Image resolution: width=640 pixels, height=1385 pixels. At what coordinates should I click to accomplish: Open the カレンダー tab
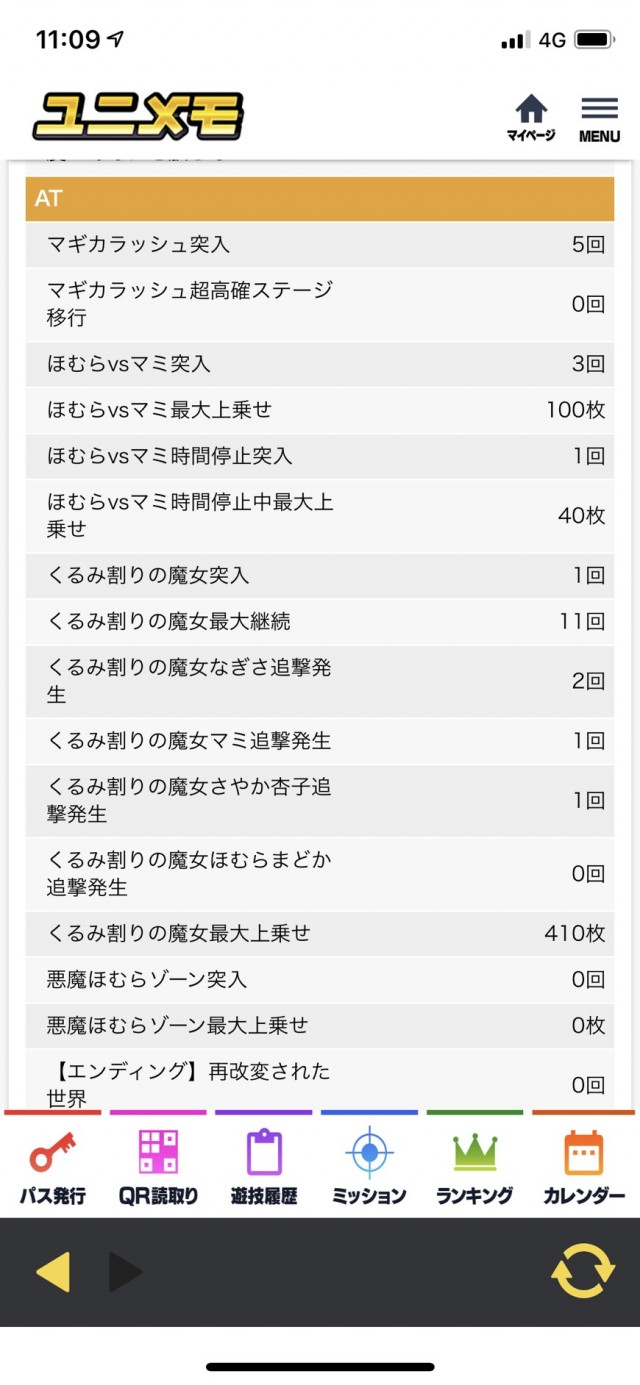(x=584, y=1166)
